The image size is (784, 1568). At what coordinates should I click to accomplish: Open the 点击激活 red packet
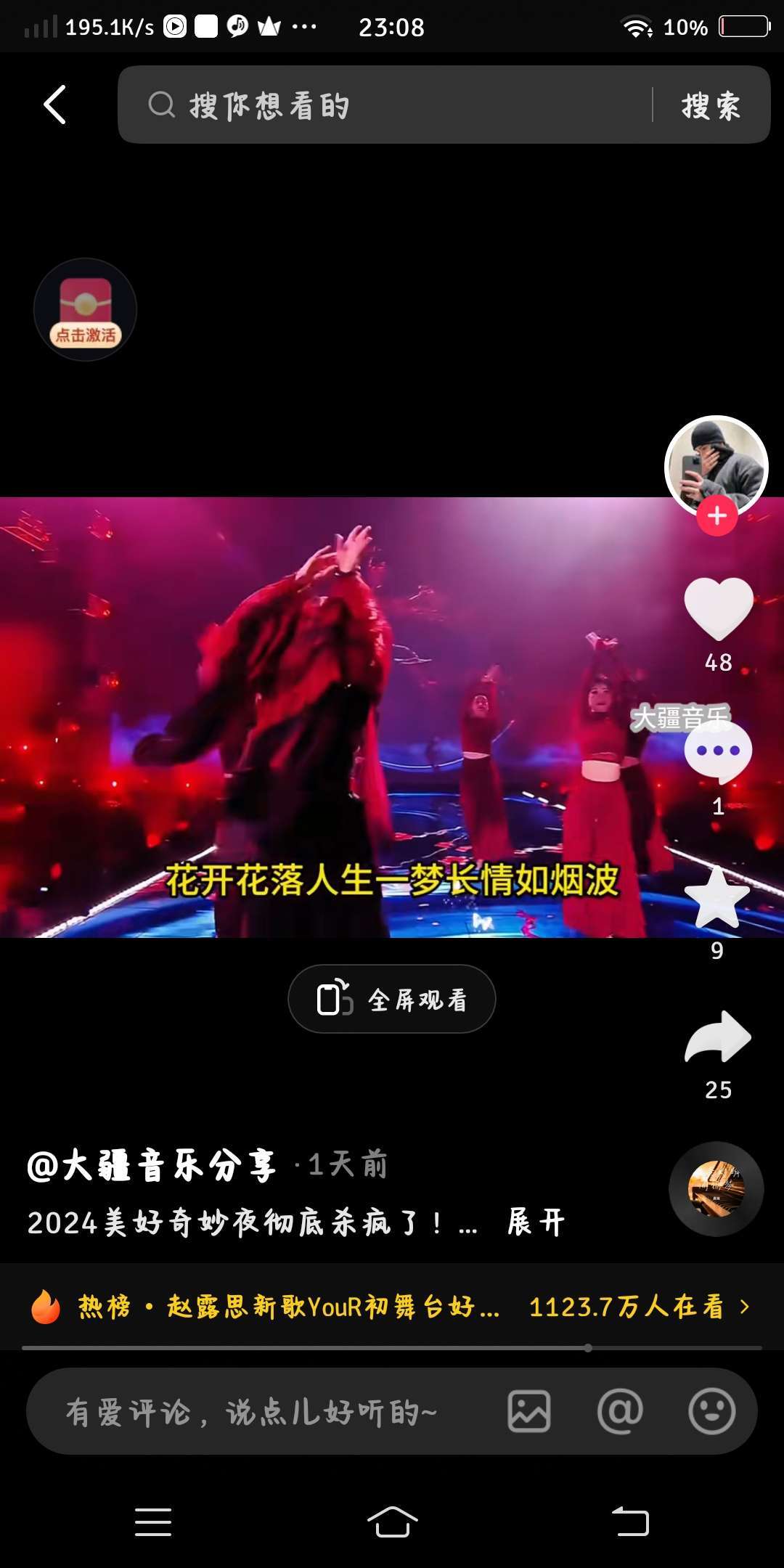(86, 310)
